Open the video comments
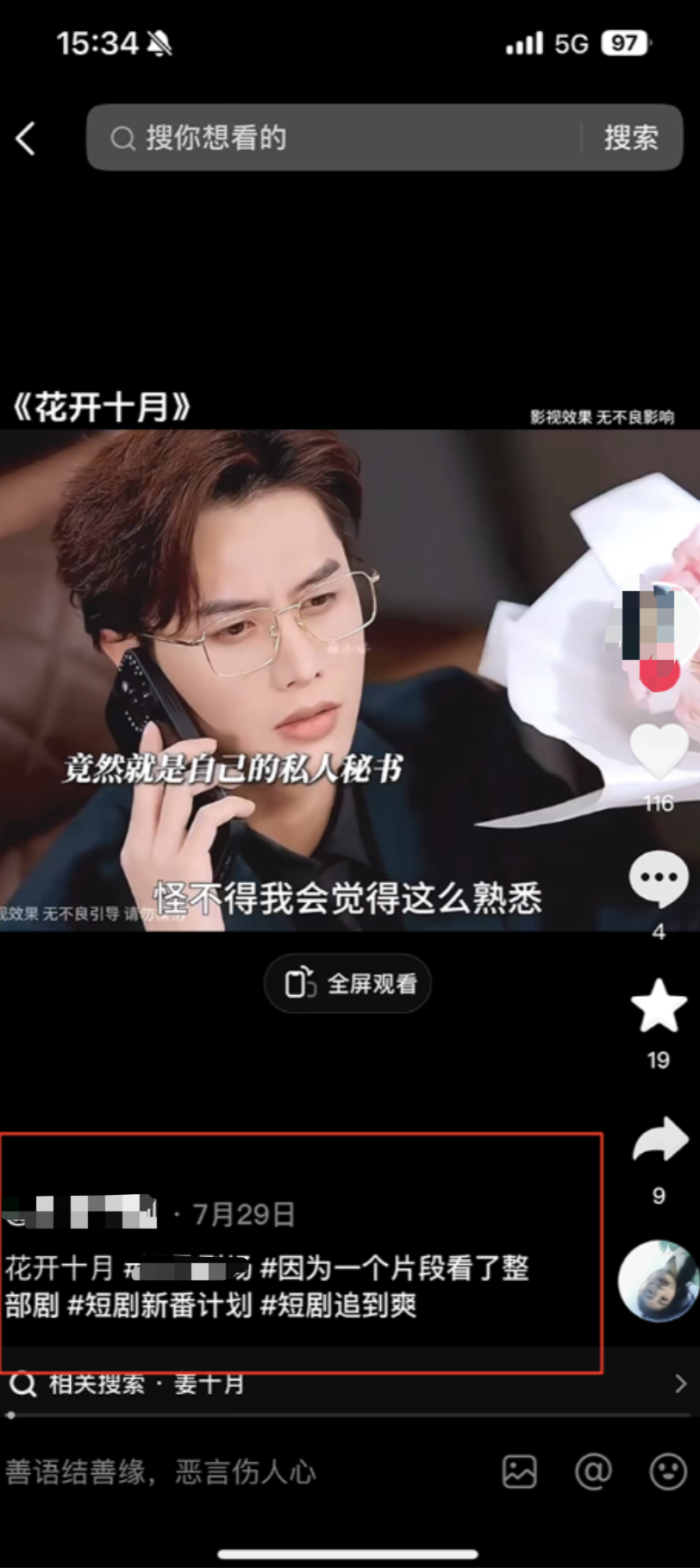 point(659,879)
